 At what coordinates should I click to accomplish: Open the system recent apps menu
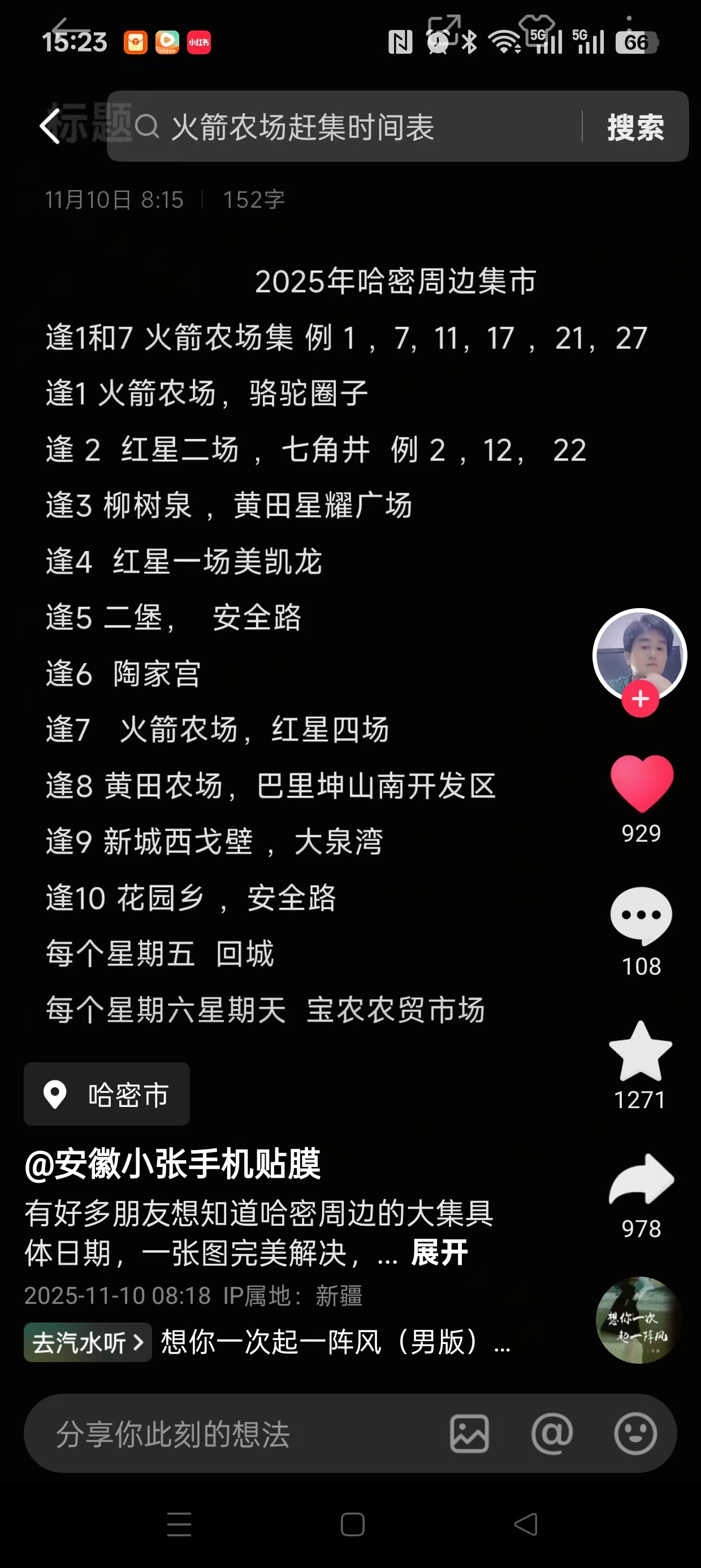pyautogui.click(x=179, y=1523)
